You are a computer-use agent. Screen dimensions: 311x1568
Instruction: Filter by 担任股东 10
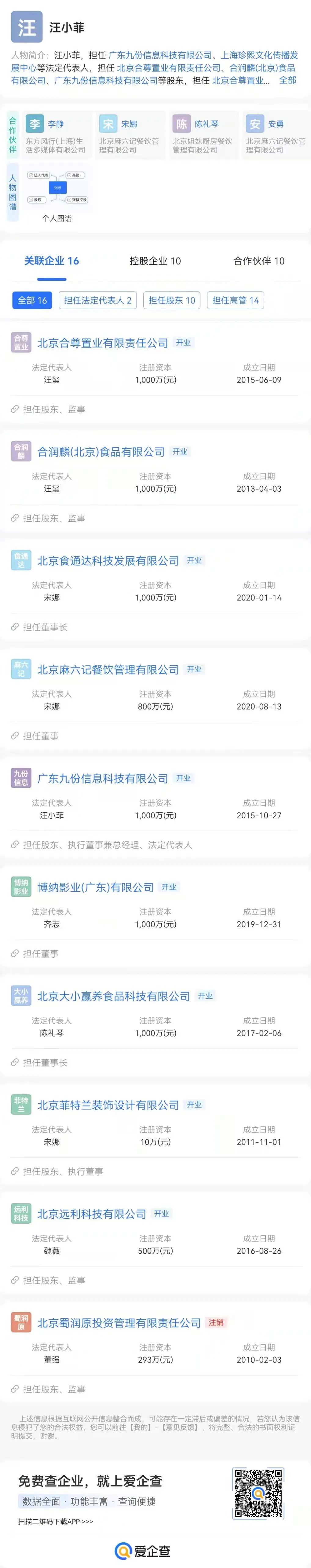click(x=172, y=301)
